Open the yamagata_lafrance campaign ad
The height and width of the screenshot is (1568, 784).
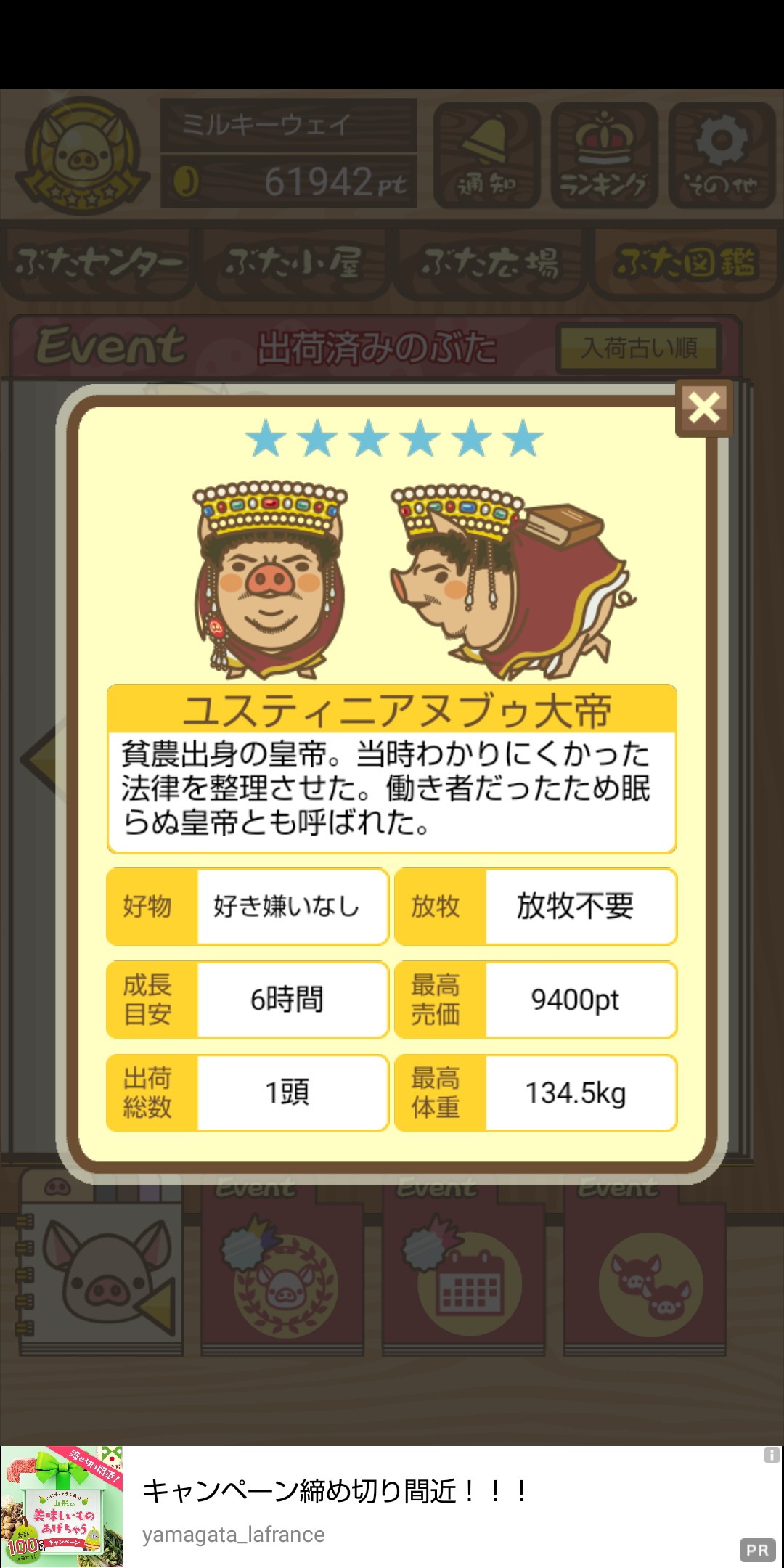pyautogui.click(x=392, y=1507)
